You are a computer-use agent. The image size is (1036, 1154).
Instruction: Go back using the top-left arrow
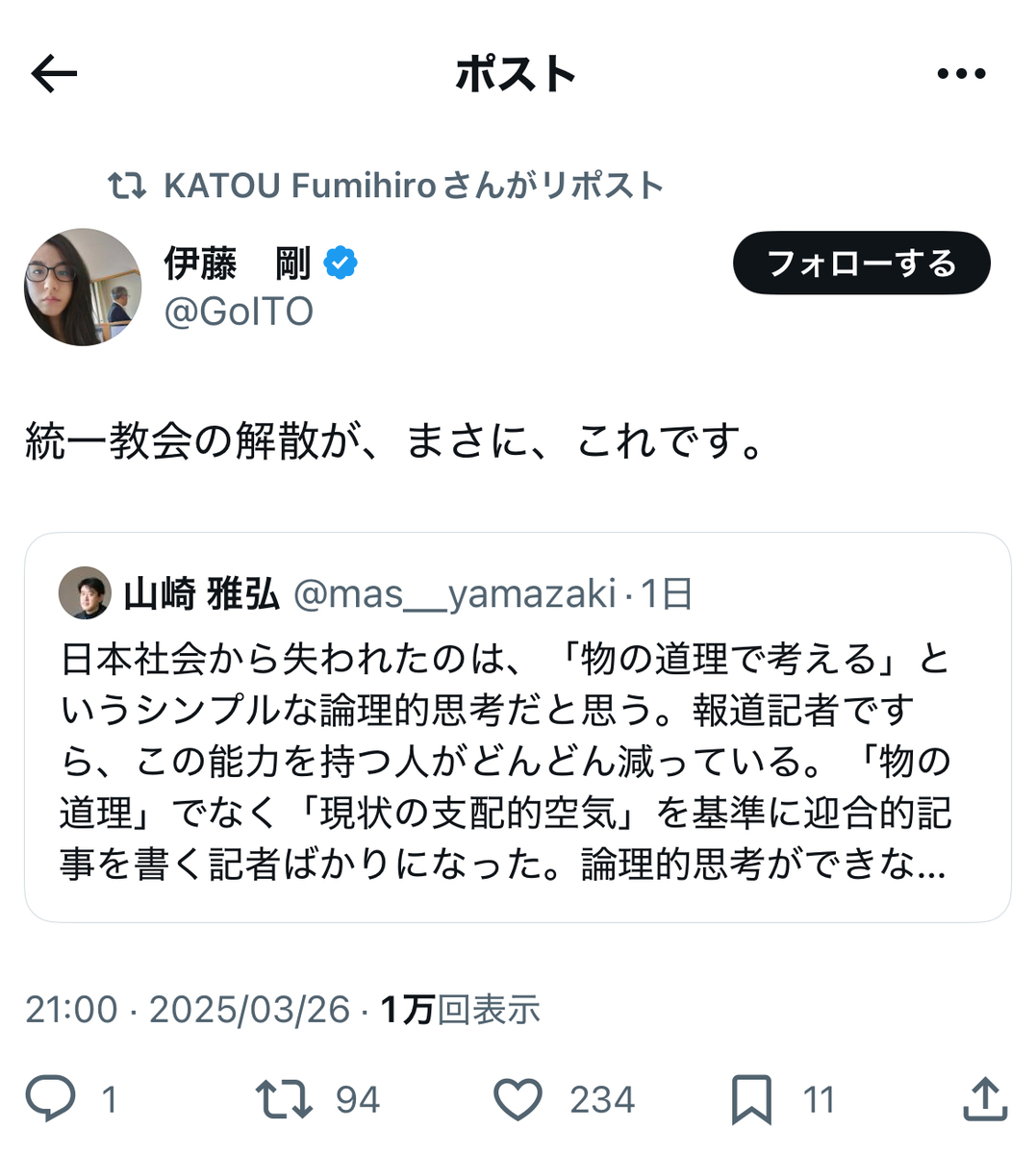(x=54, y=74)
